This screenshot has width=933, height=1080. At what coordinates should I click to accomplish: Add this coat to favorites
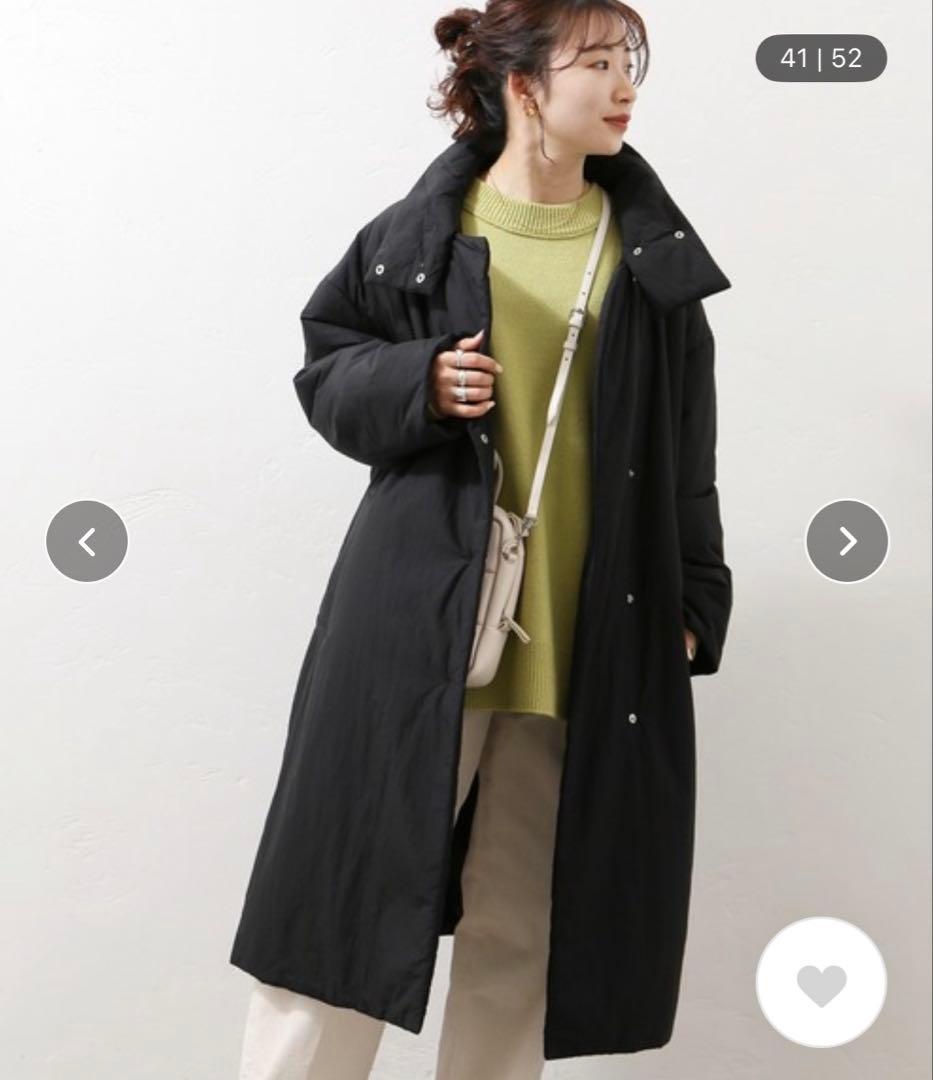pos(821,983)
